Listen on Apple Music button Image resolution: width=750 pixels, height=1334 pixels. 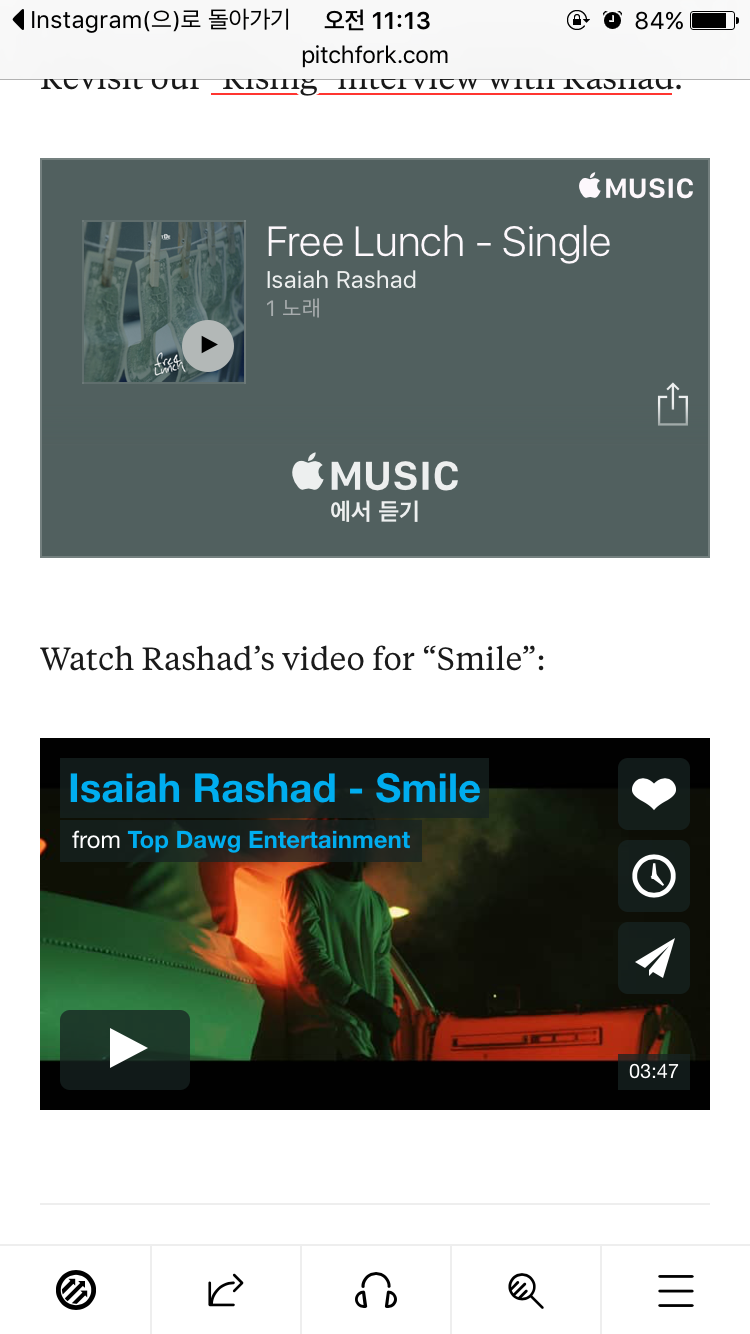coord(375,489)
